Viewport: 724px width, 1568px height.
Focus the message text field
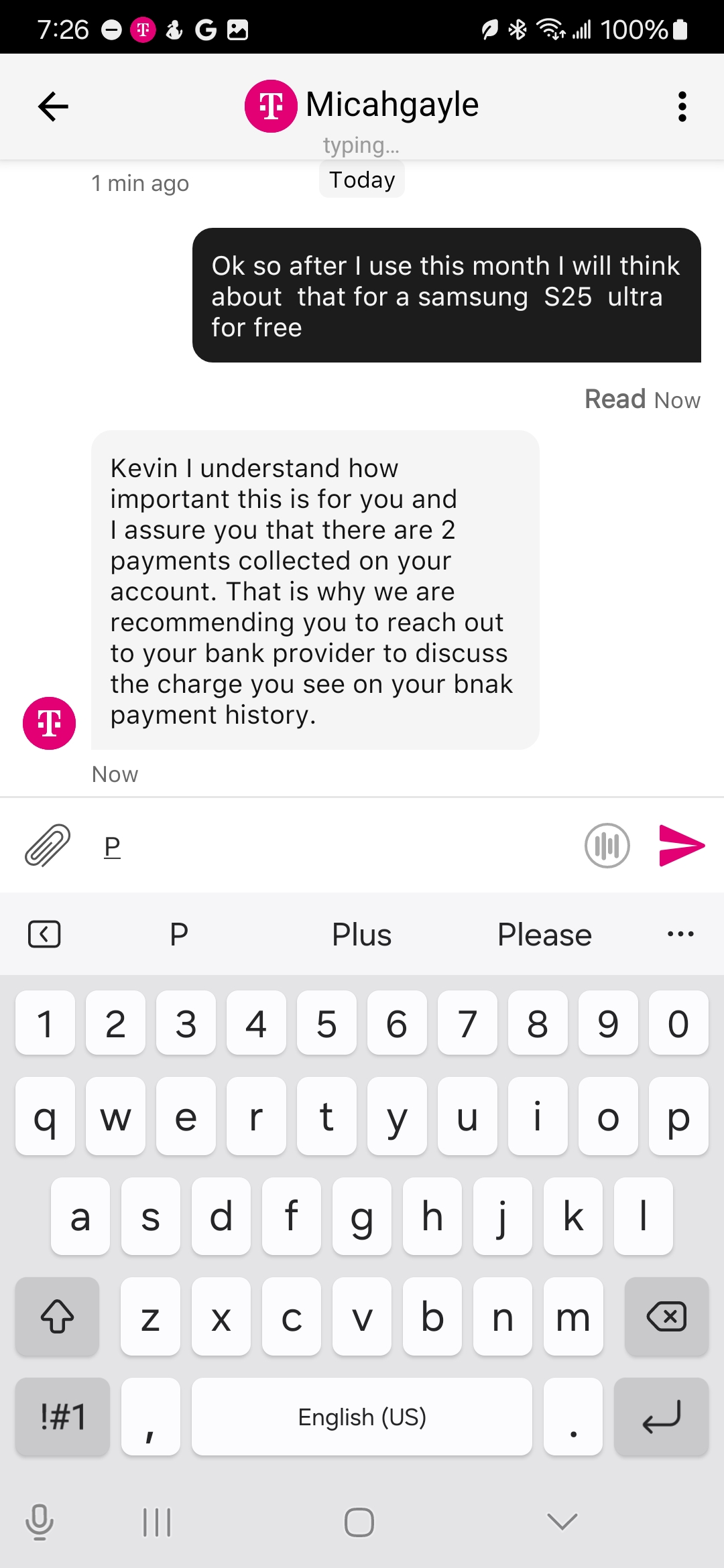point(335,846)
